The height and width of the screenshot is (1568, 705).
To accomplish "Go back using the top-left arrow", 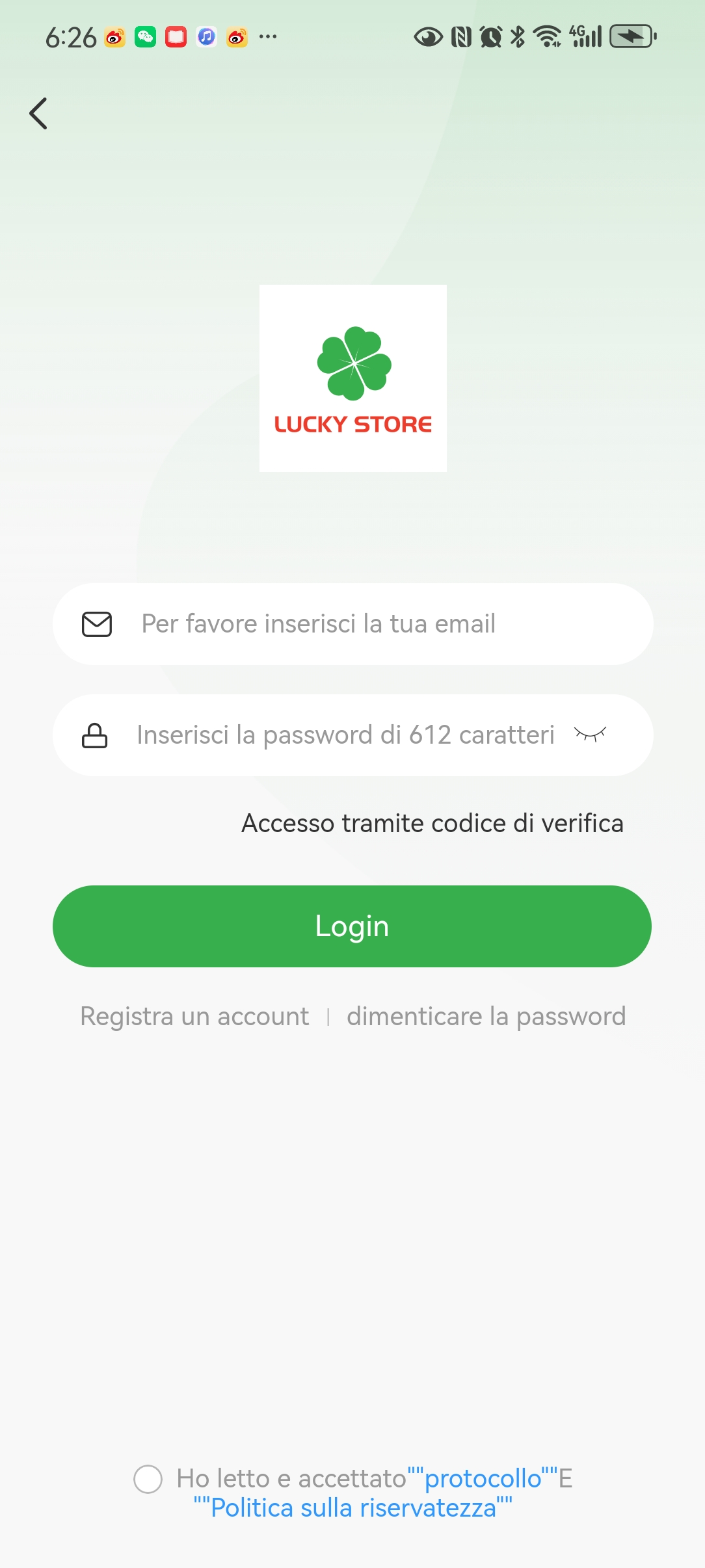I will tap(39, 114).
